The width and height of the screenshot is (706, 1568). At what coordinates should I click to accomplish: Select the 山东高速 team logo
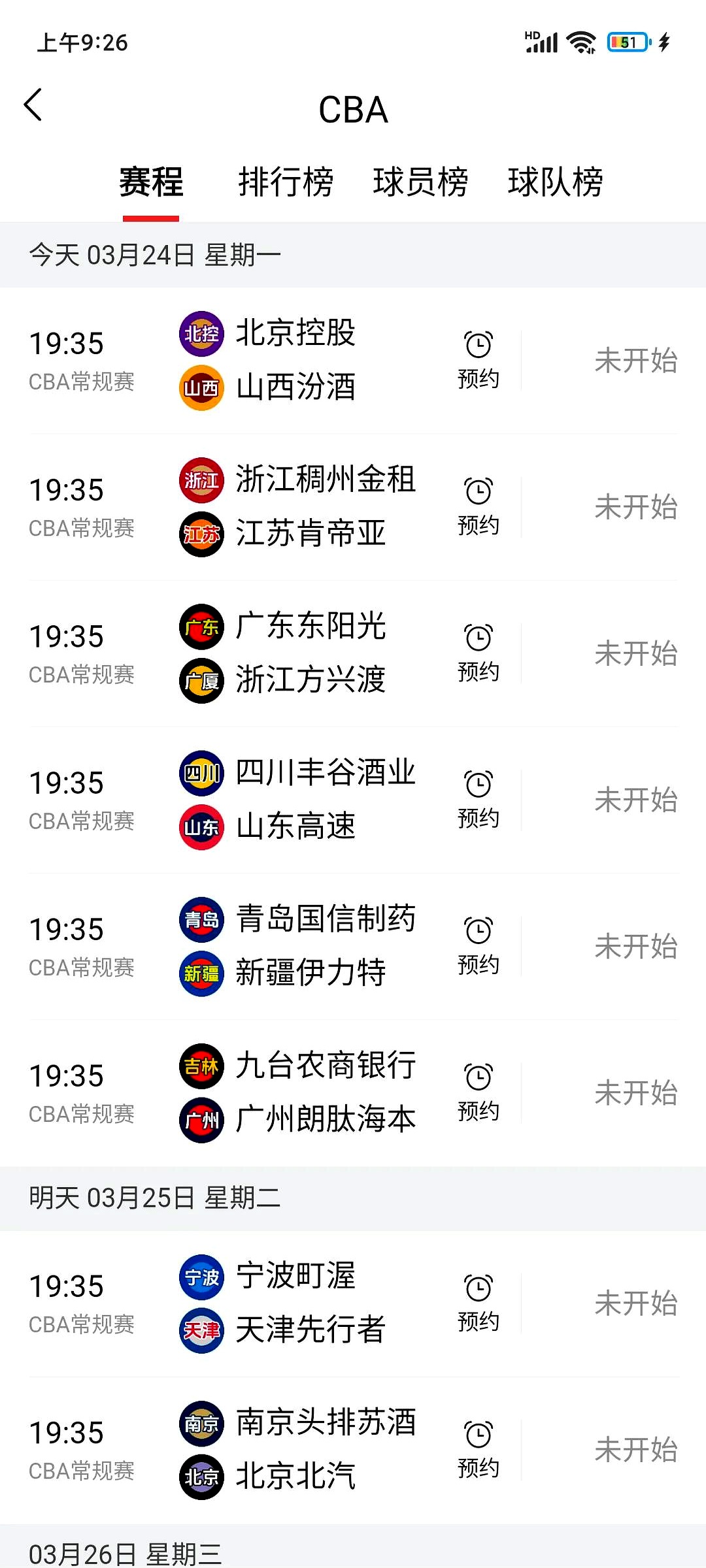(201, 828)
